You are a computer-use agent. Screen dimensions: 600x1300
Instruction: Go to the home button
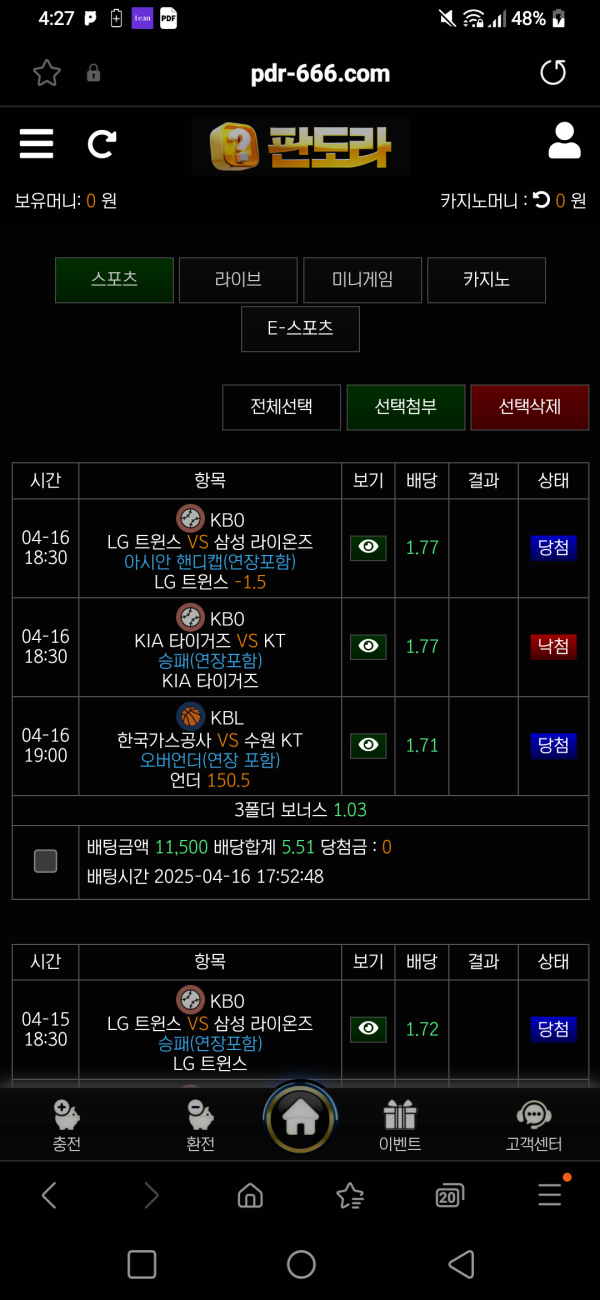[300, 1118]
